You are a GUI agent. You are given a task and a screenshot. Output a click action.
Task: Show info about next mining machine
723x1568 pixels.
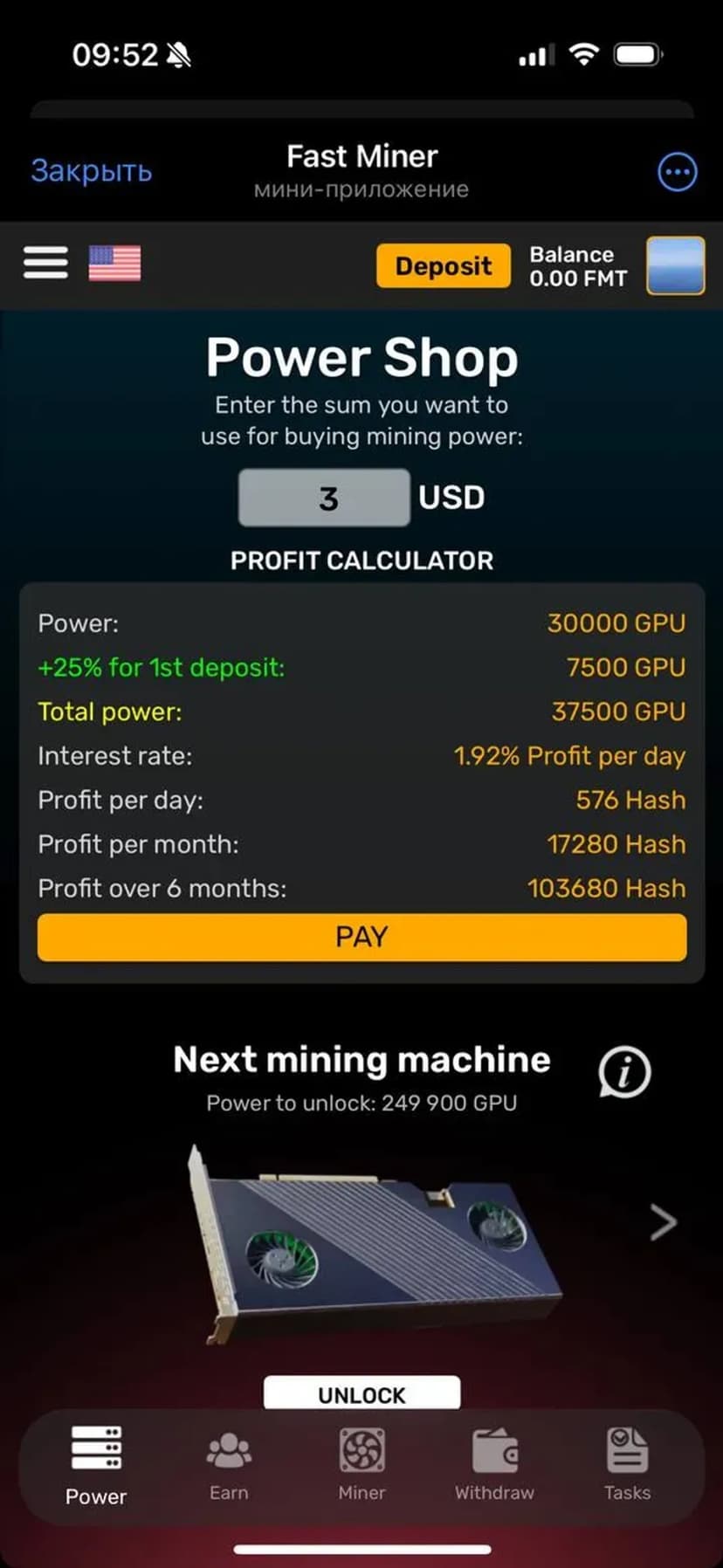[x=624, y=1071]
